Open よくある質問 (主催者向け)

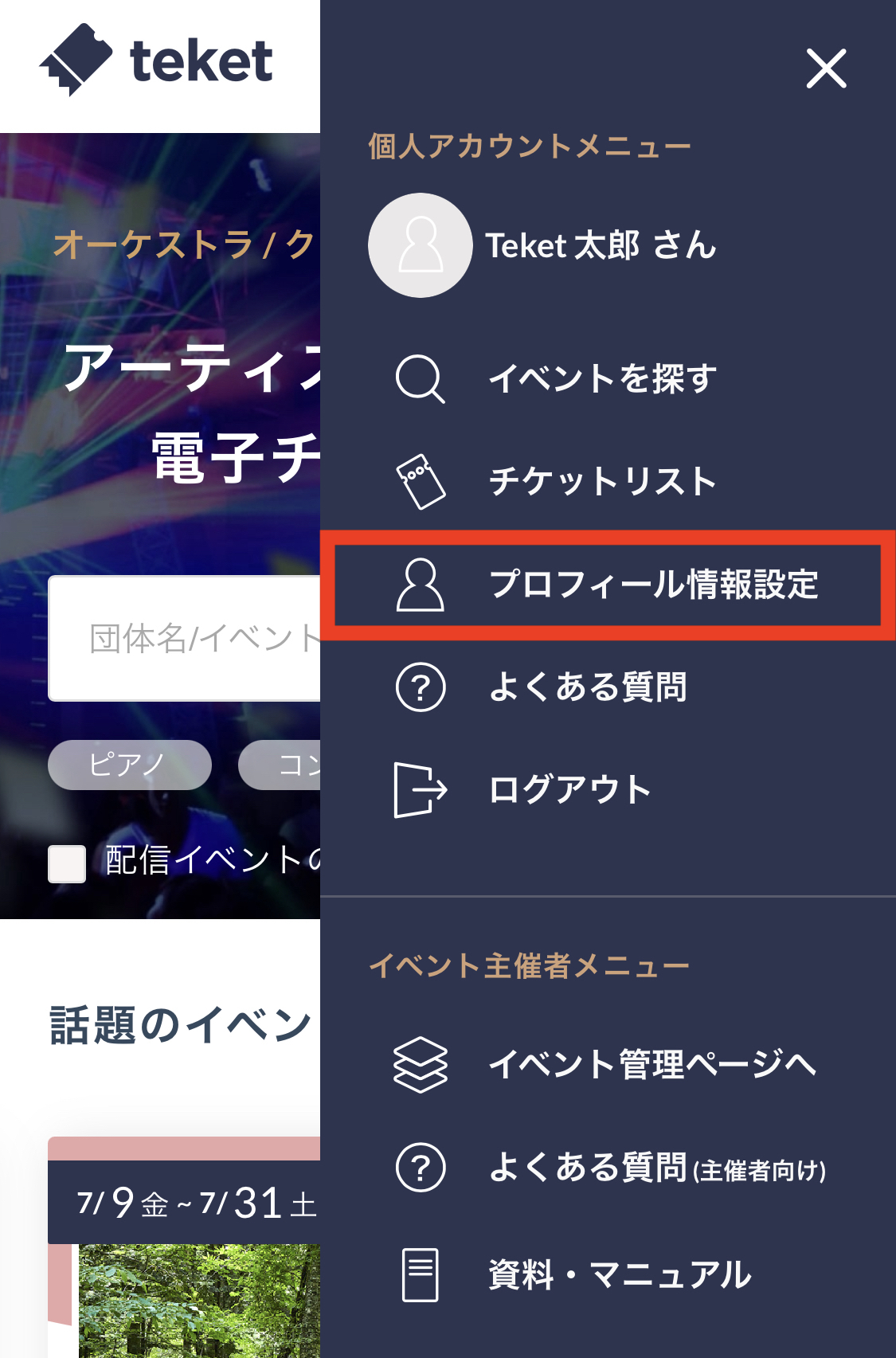[x=656, y=1168]
